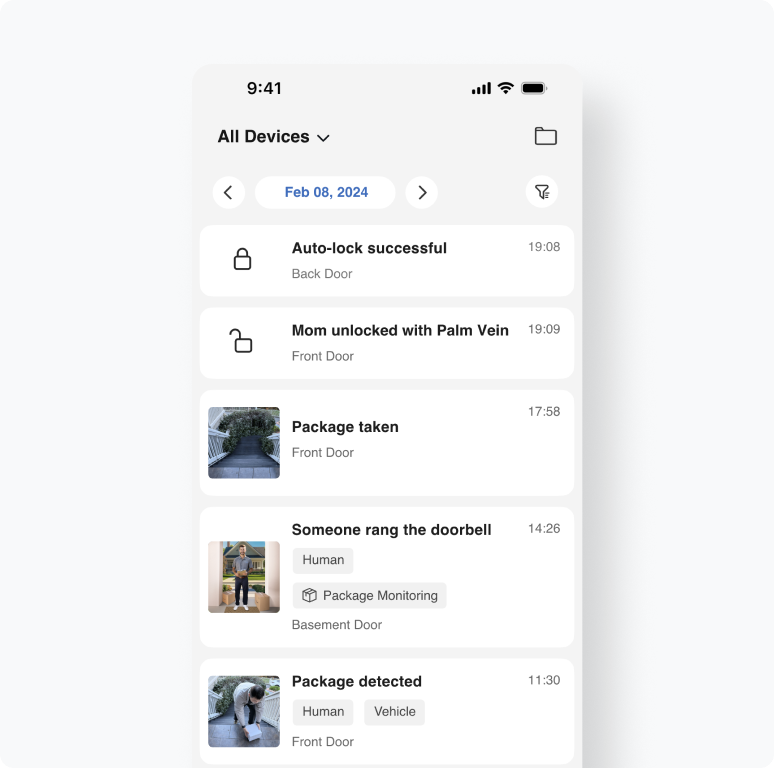Open the Package detected event

coord(386,710)
